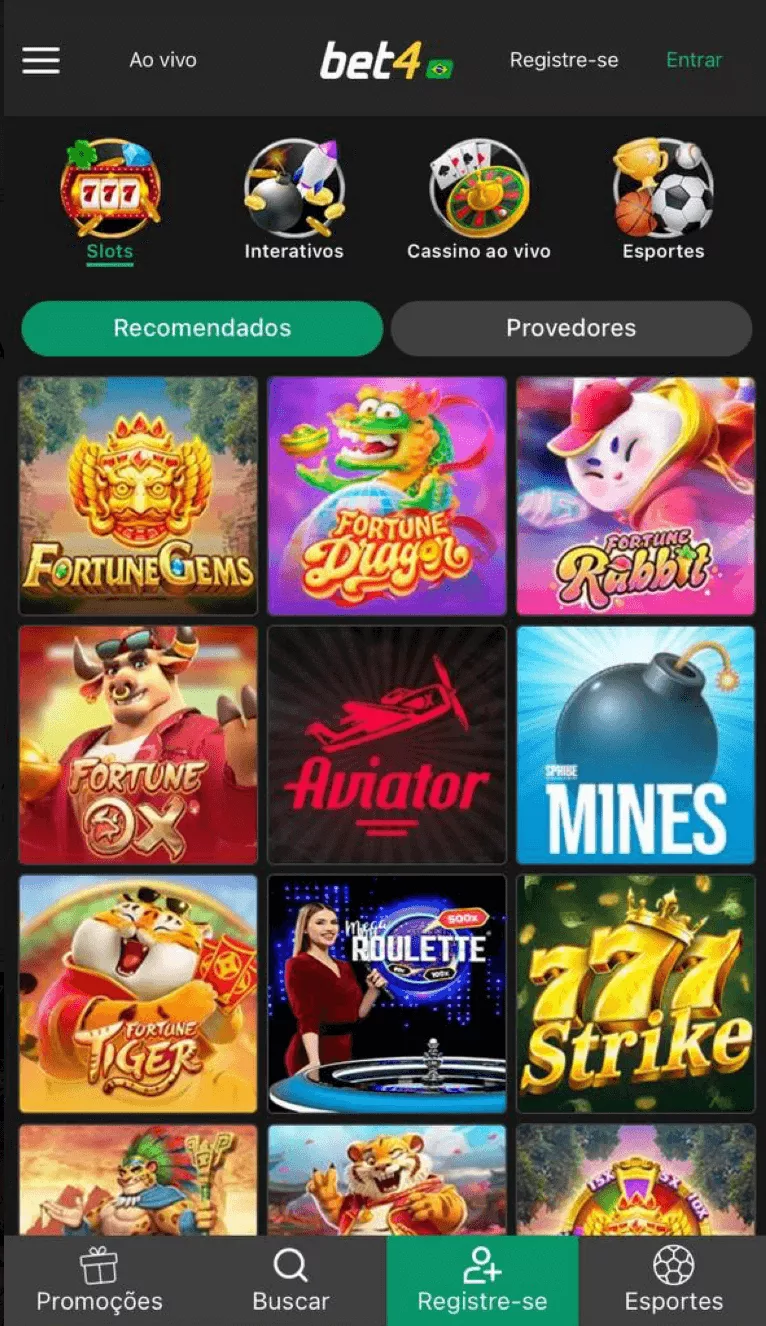Play the Mines game

coord(635,744)
